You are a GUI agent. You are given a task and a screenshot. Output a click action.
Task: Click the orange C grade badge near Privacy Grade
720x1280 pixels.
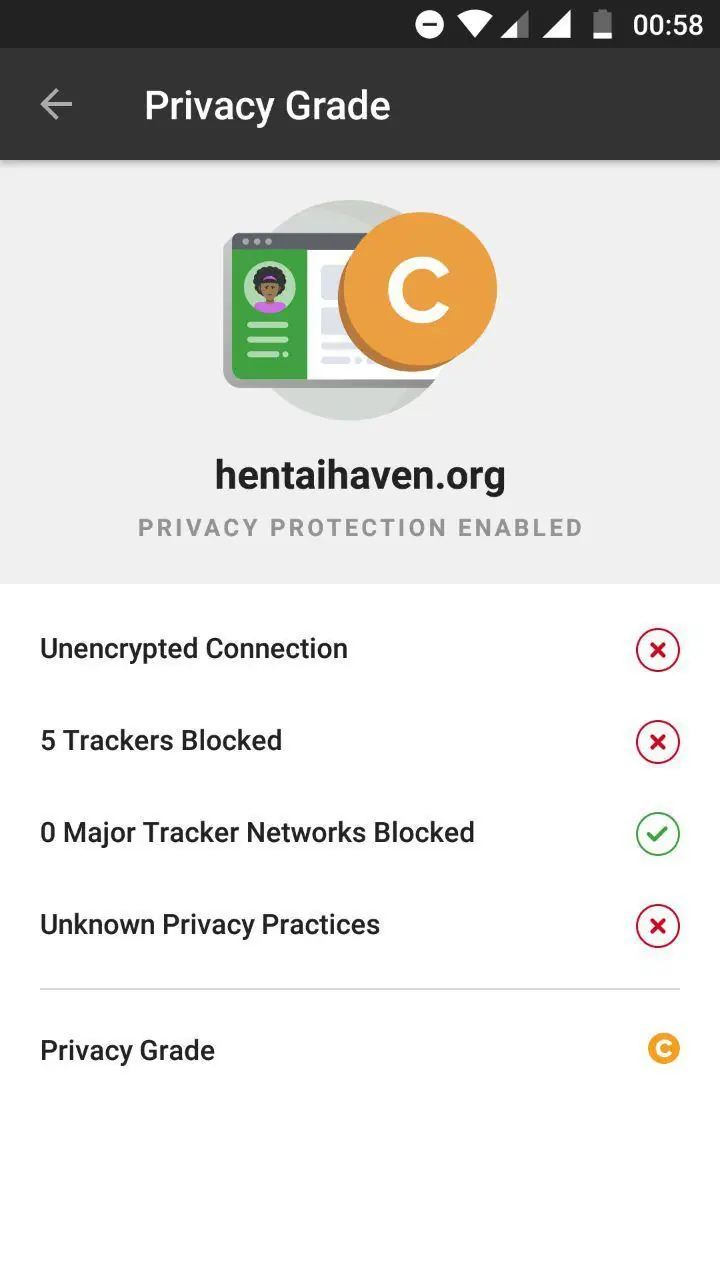click(x=663, y=1049)
